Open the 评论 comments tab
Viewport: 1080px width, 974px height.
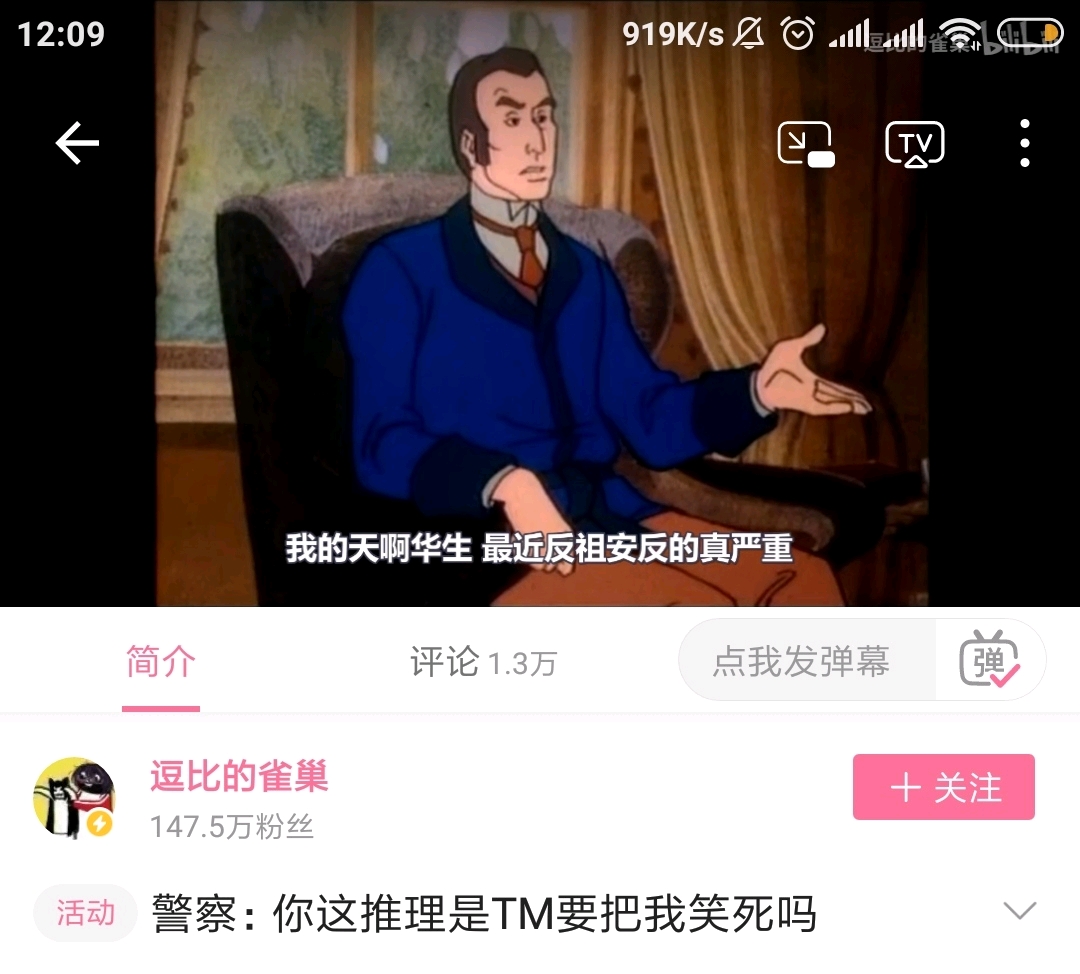pyautogui.click(x=482, y=662)
